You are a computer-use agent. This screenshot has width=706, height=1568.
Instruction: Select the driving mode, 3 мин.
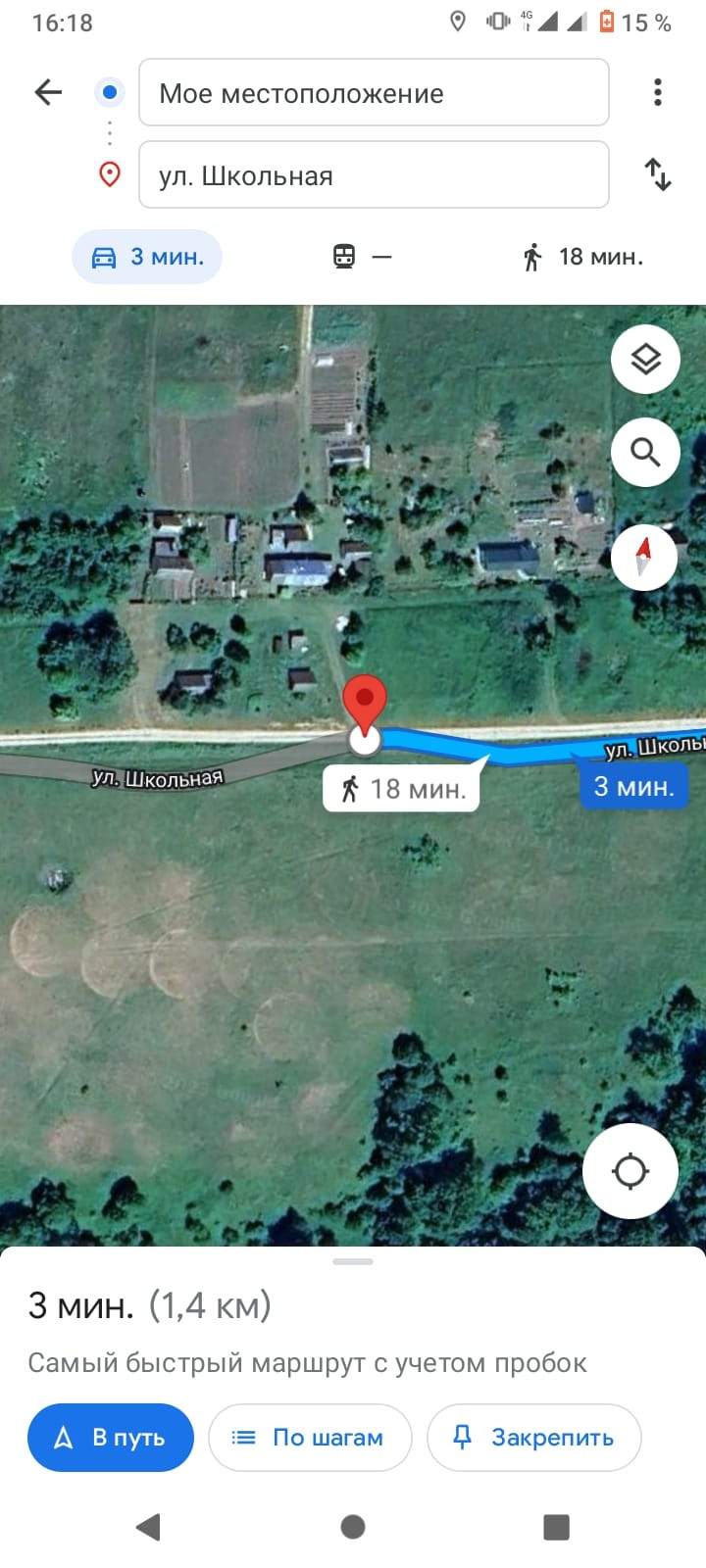click(147, 257)
